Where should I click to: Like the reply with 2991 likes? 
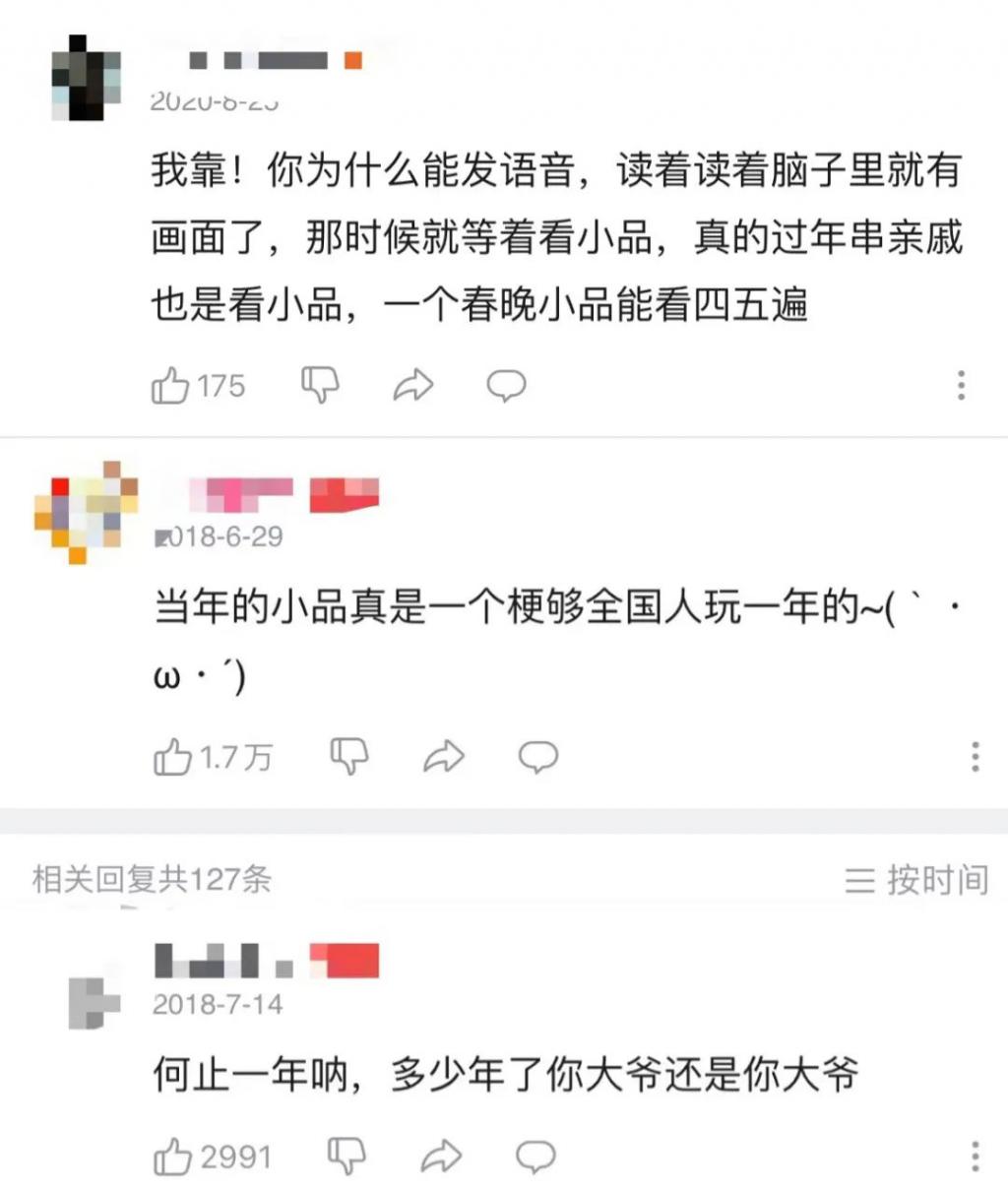tap(173, 1157)
